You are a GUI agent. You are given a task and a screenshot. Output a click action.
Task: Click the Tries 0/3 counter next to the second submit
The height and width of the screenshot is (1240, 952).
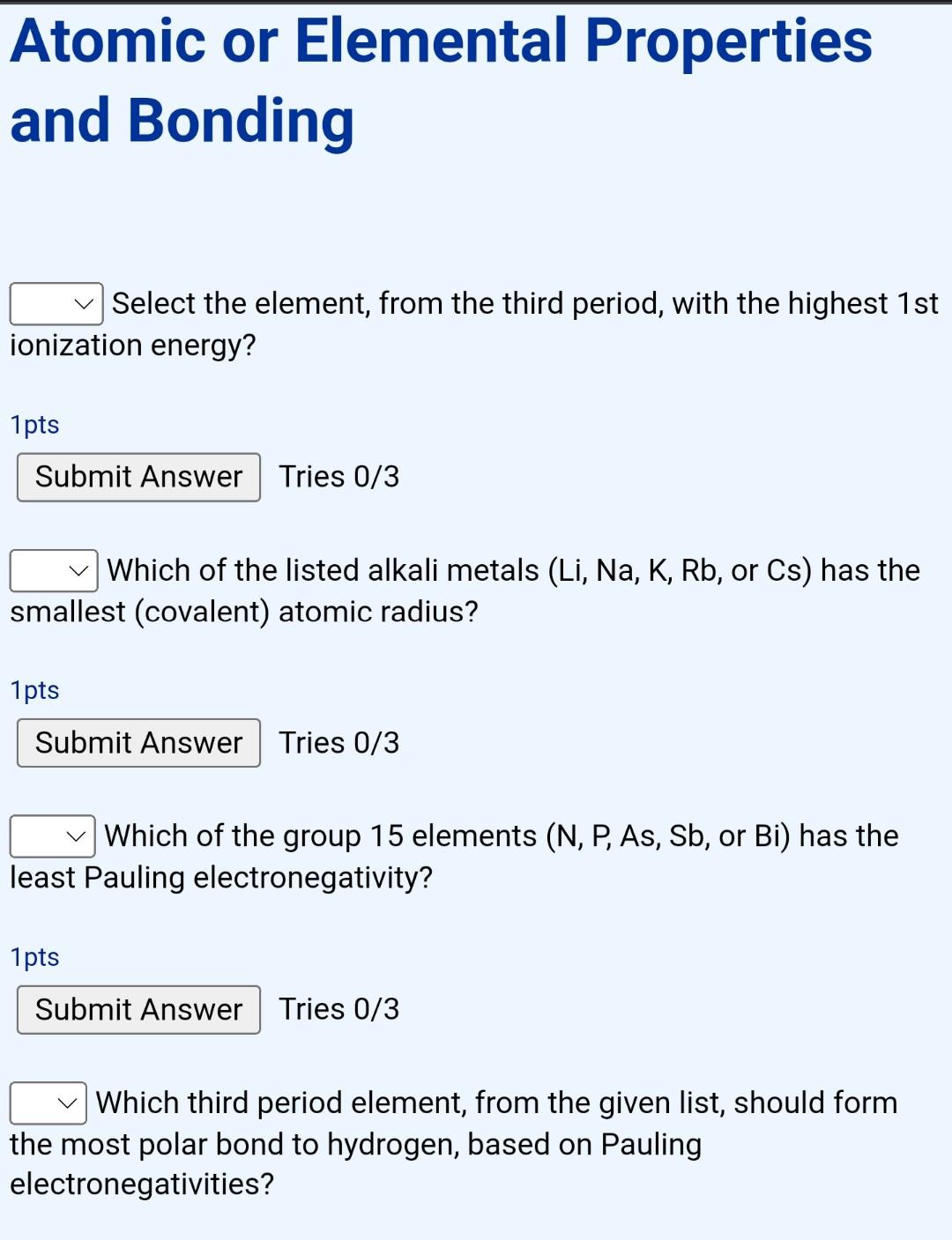coord(338,743)
